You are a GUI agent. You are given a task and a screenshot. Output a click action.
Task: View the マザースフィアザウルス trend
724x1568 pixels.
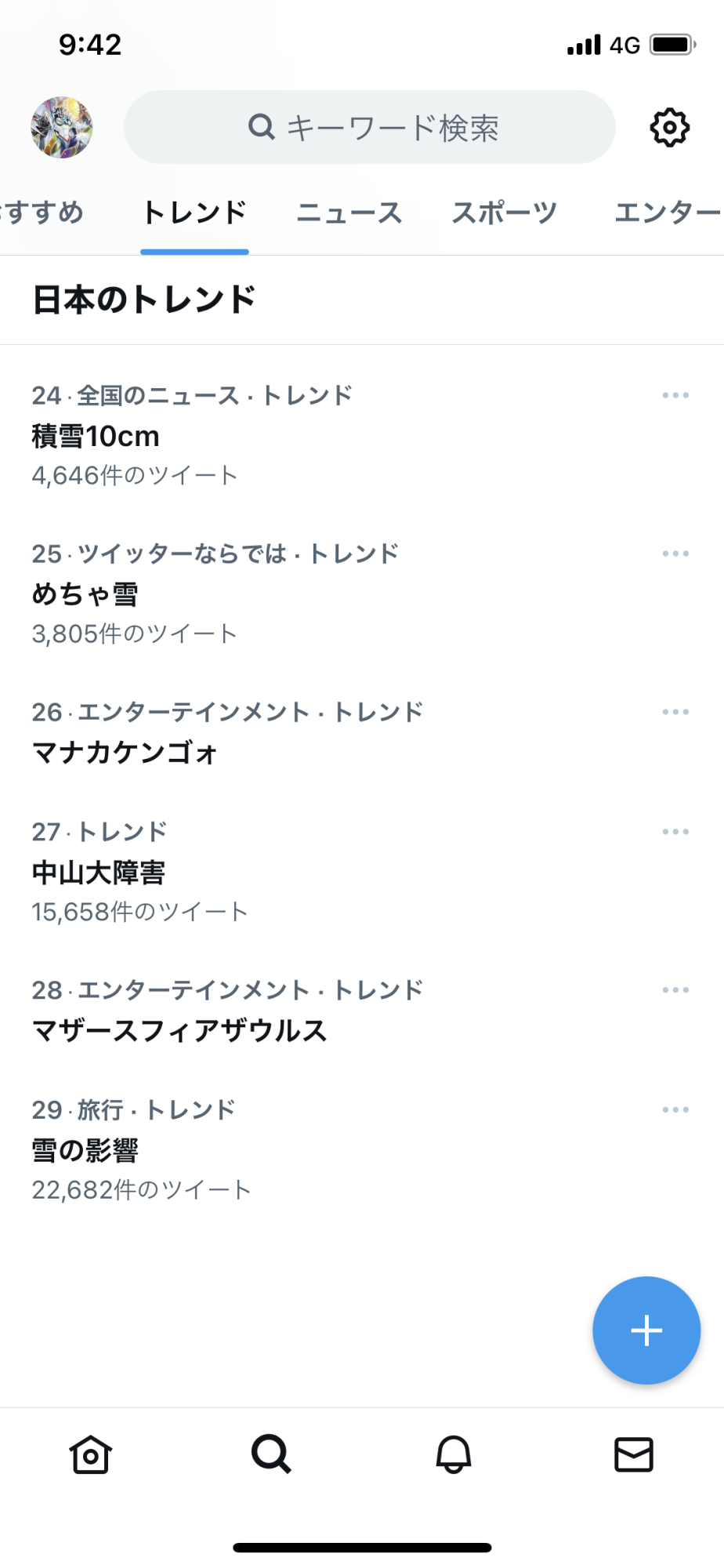(179, 1031)
